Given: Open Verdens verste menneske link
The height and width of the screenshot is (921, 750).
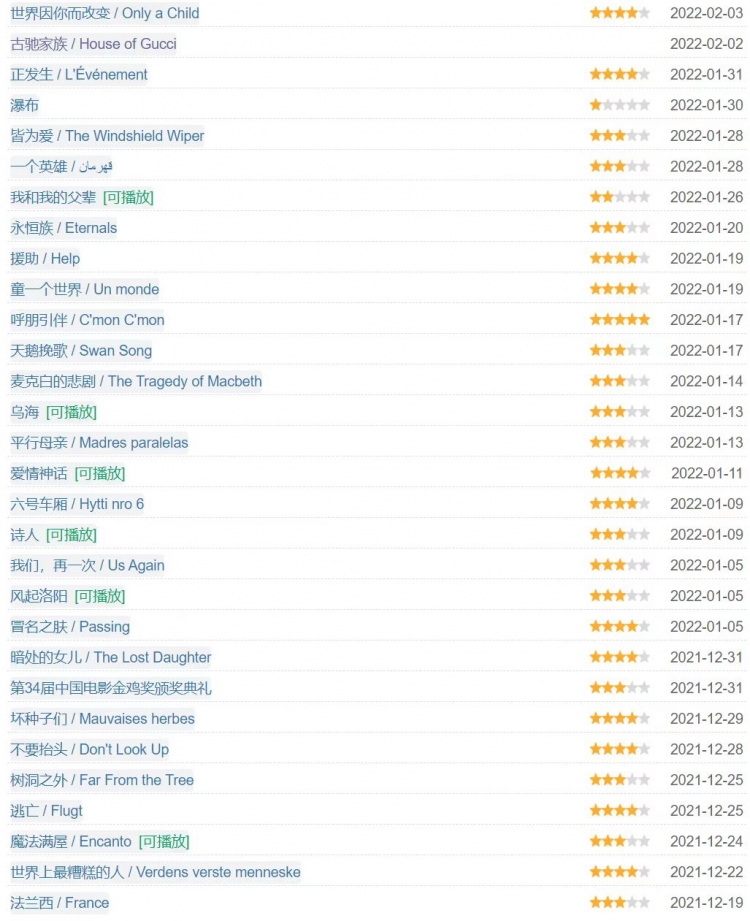Looking at the screenshot, I should point(155,872).
